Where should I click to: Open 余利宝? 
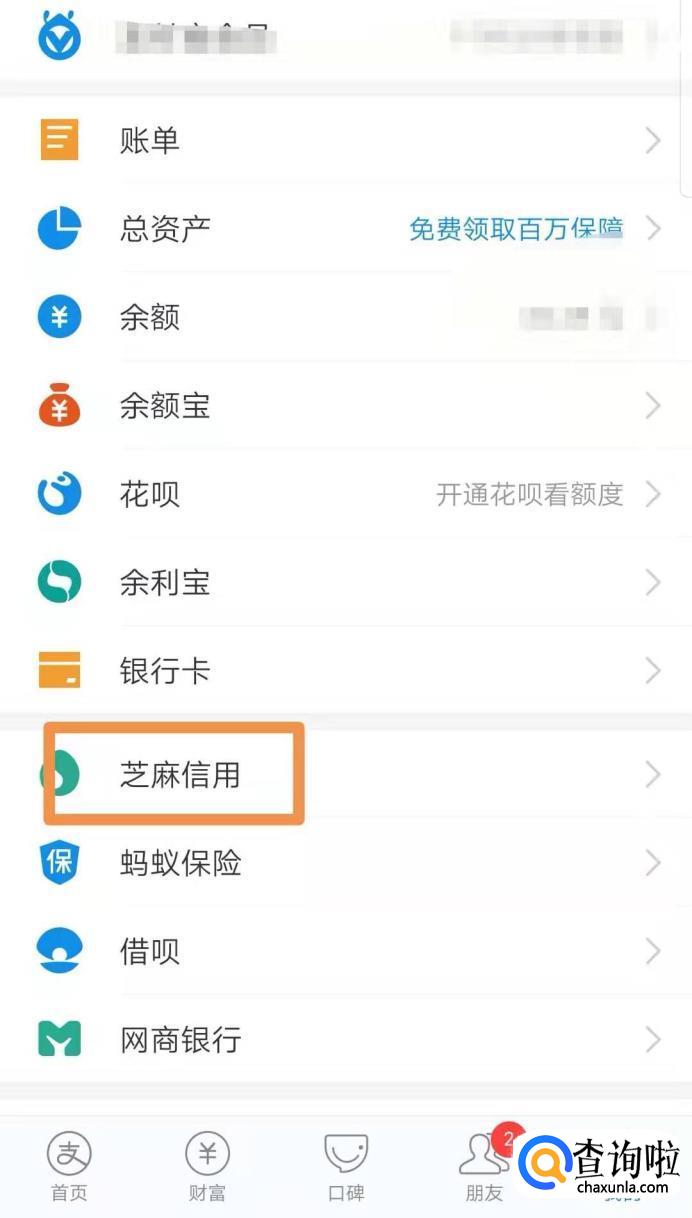[165, 582]
